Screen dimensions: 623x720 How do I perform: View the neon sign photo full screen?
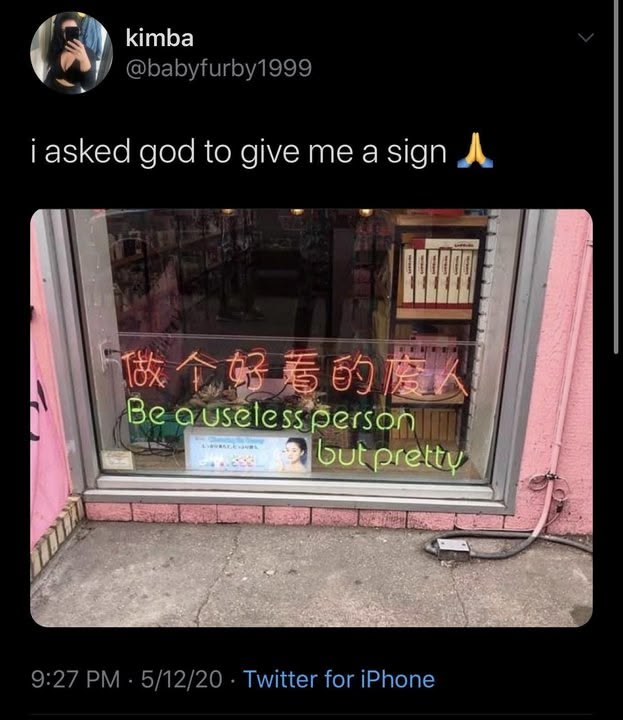click(x=311, y=417)
